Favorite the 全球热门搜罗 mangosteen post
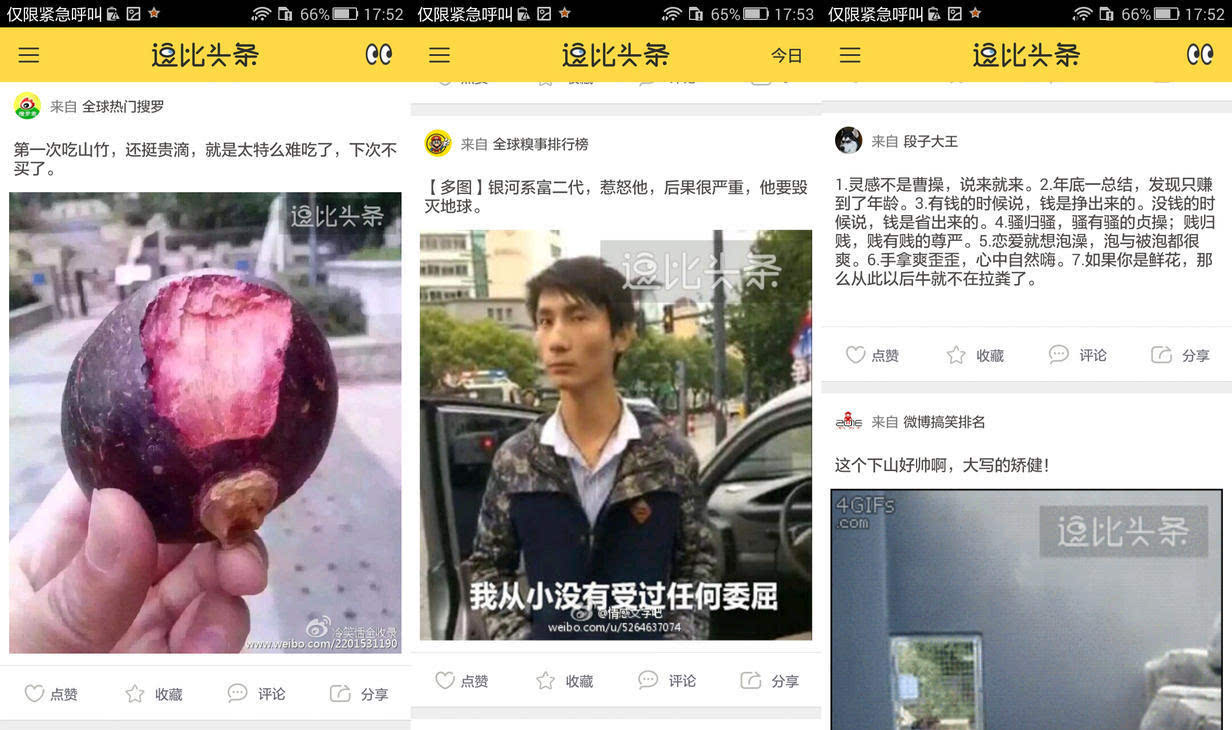 (x=154, y=694)
